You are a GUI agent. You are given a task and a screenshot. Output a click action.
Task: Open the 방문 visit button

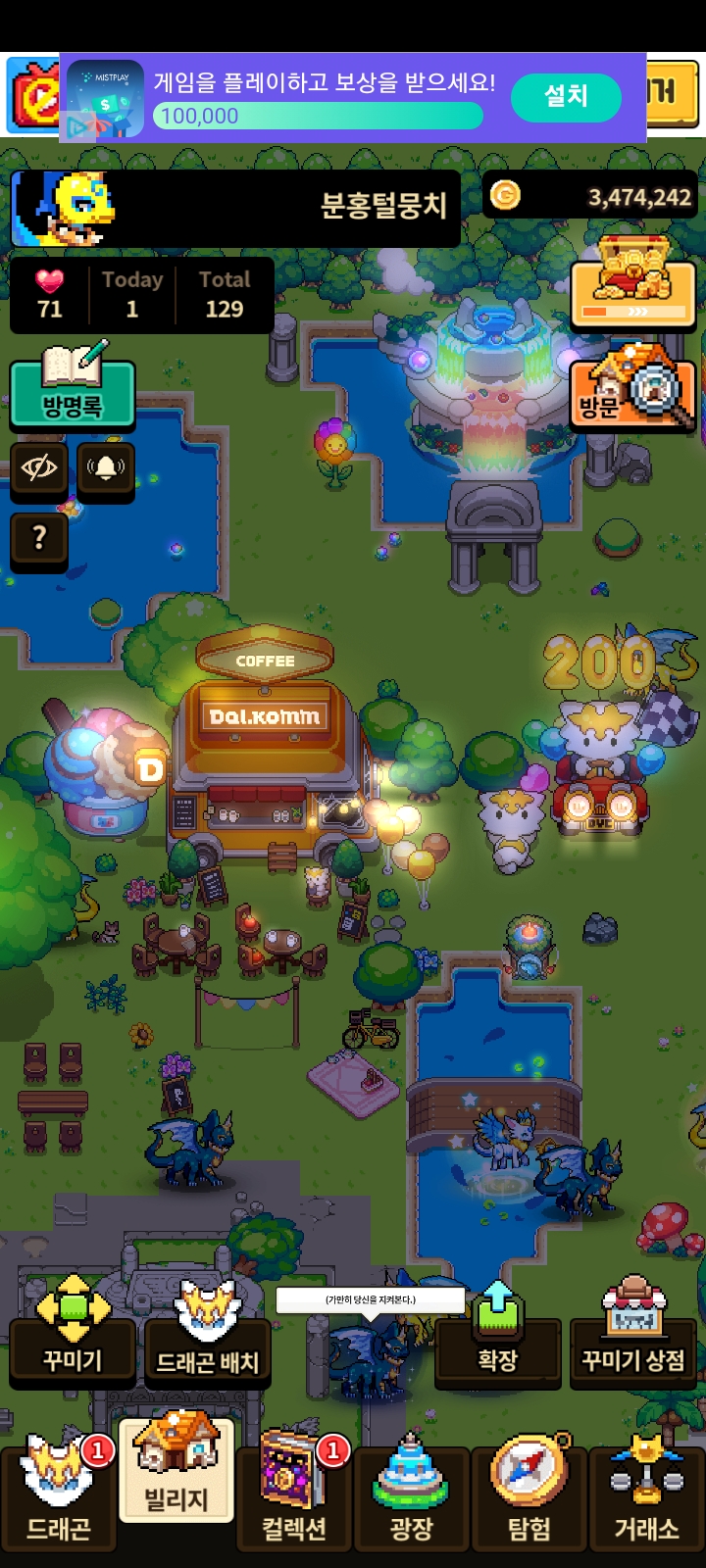click(631, 392)
